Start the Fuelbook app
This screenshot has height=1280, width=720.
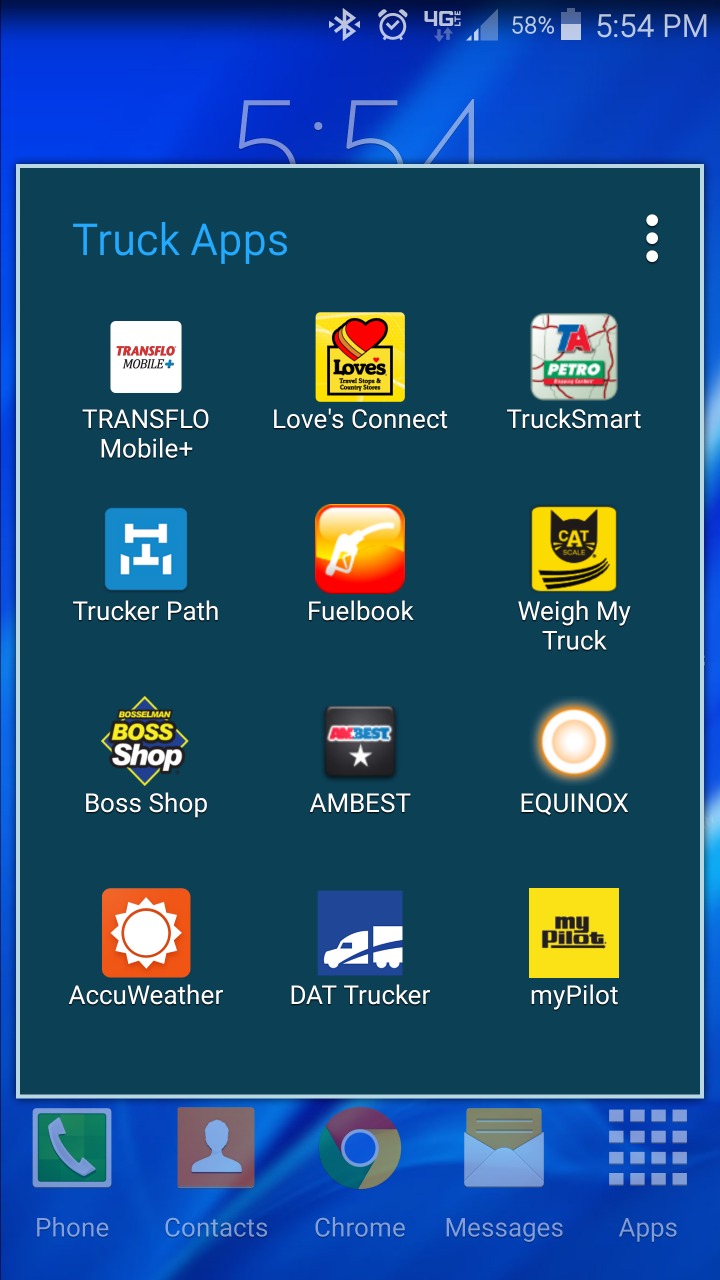tap(360, 549)
